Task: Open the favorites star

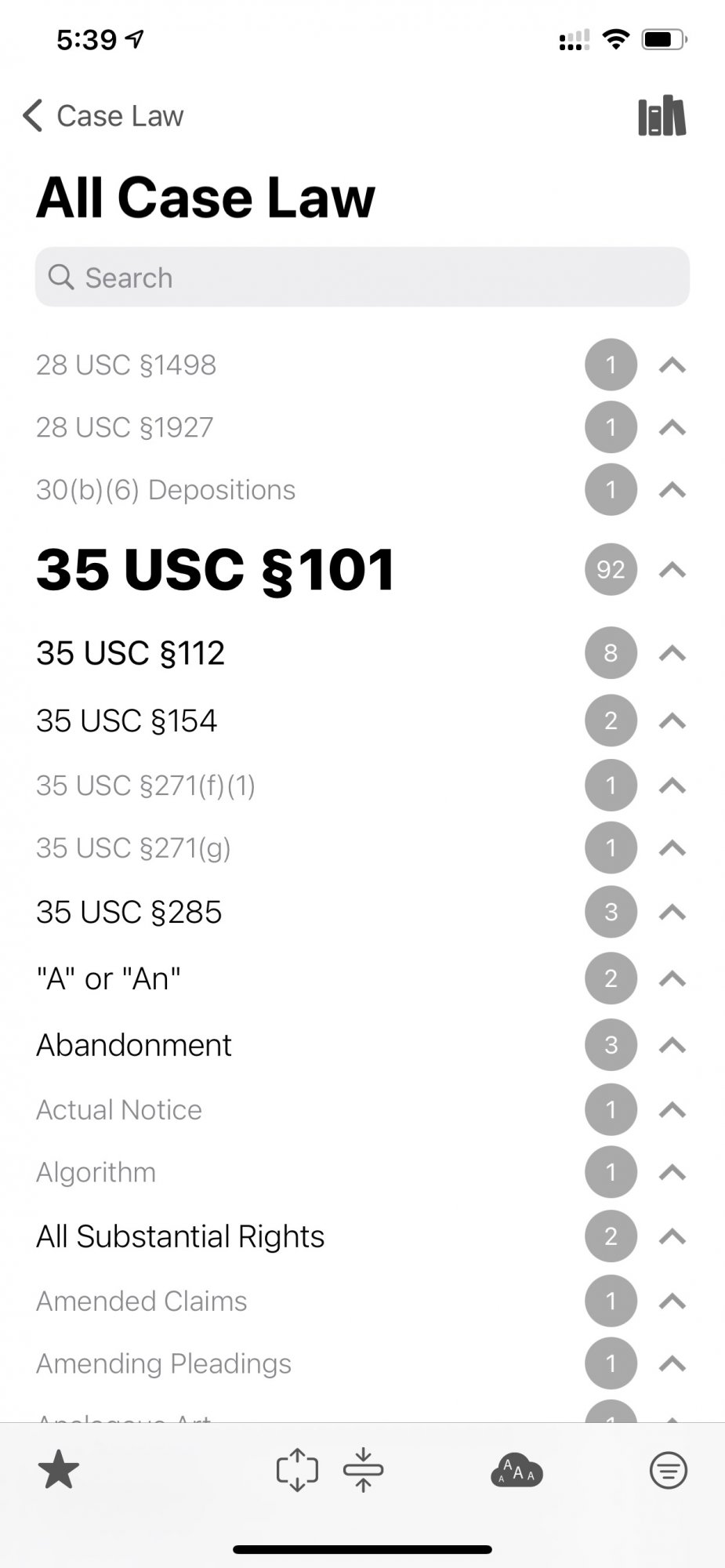Action: (59, 1469)
